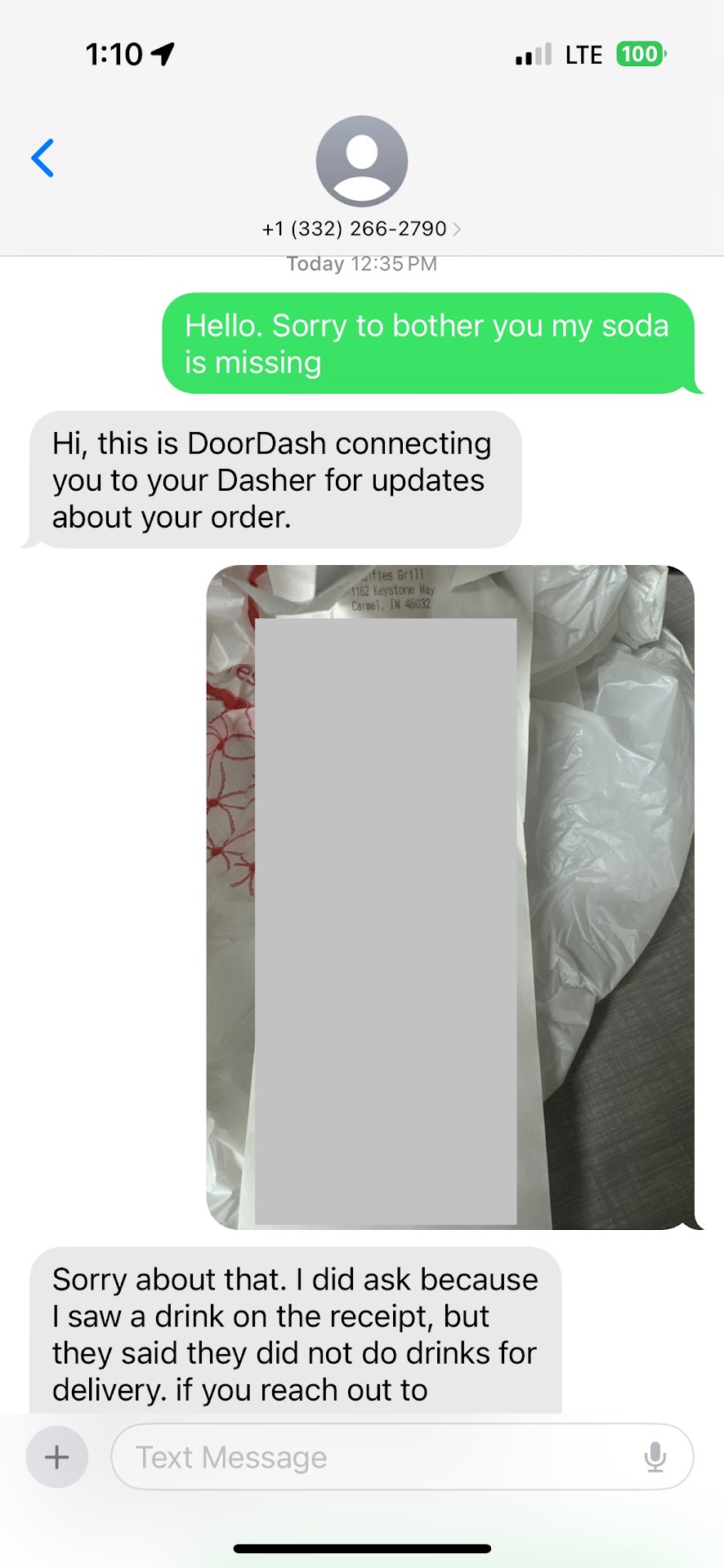Focus the Text Message input field
Screen dimensions: 724x1568
[x=376, y=1457]
